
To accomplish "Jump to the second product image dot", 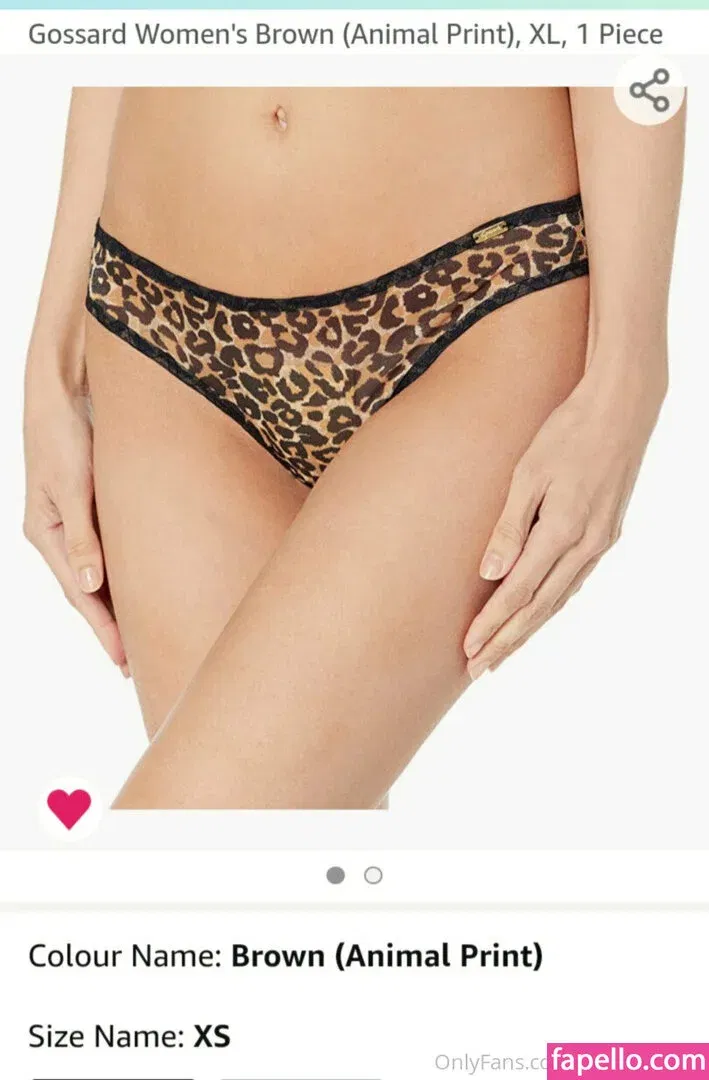I will (373, 876).
